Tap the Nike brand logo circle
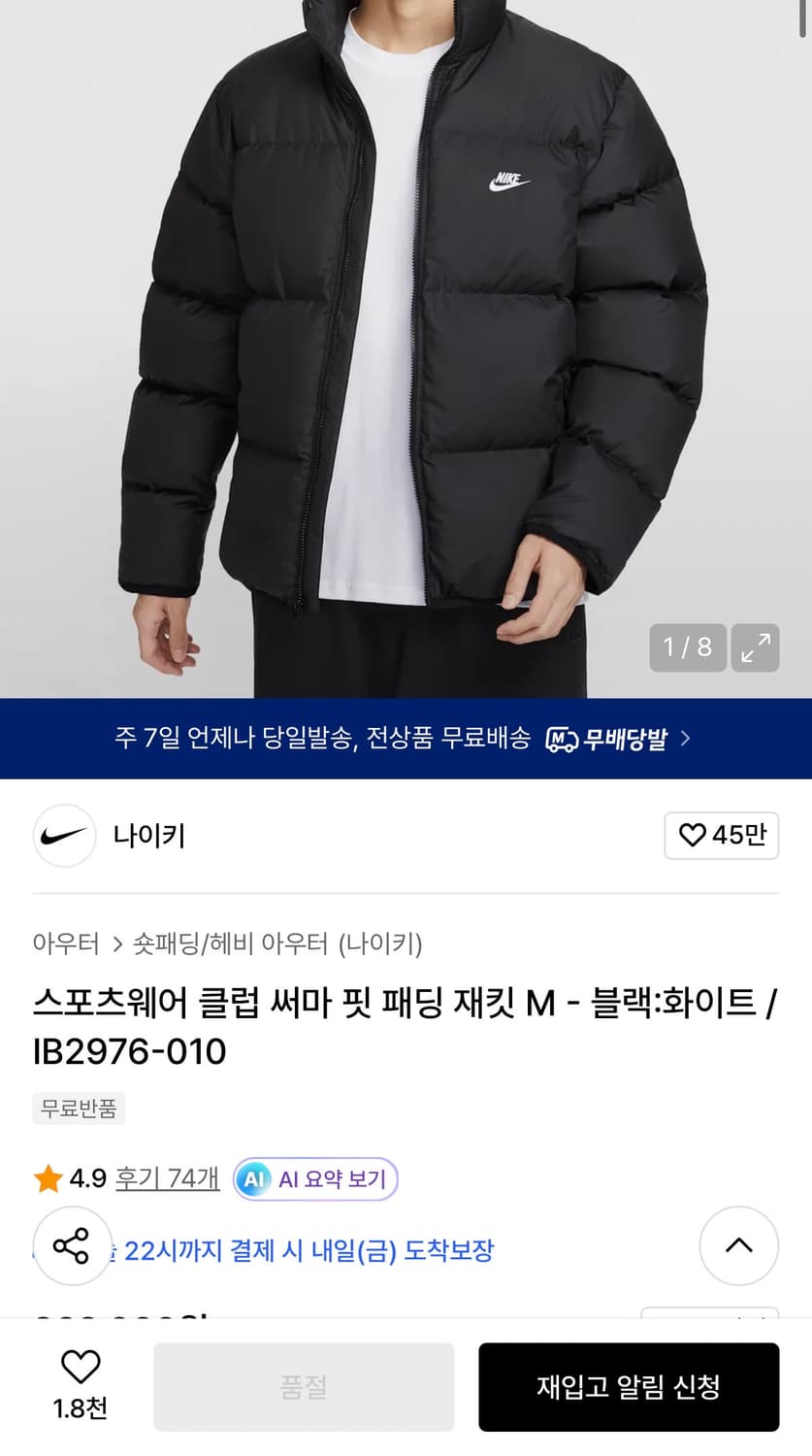812x1456 pixels. pos(64,836)
